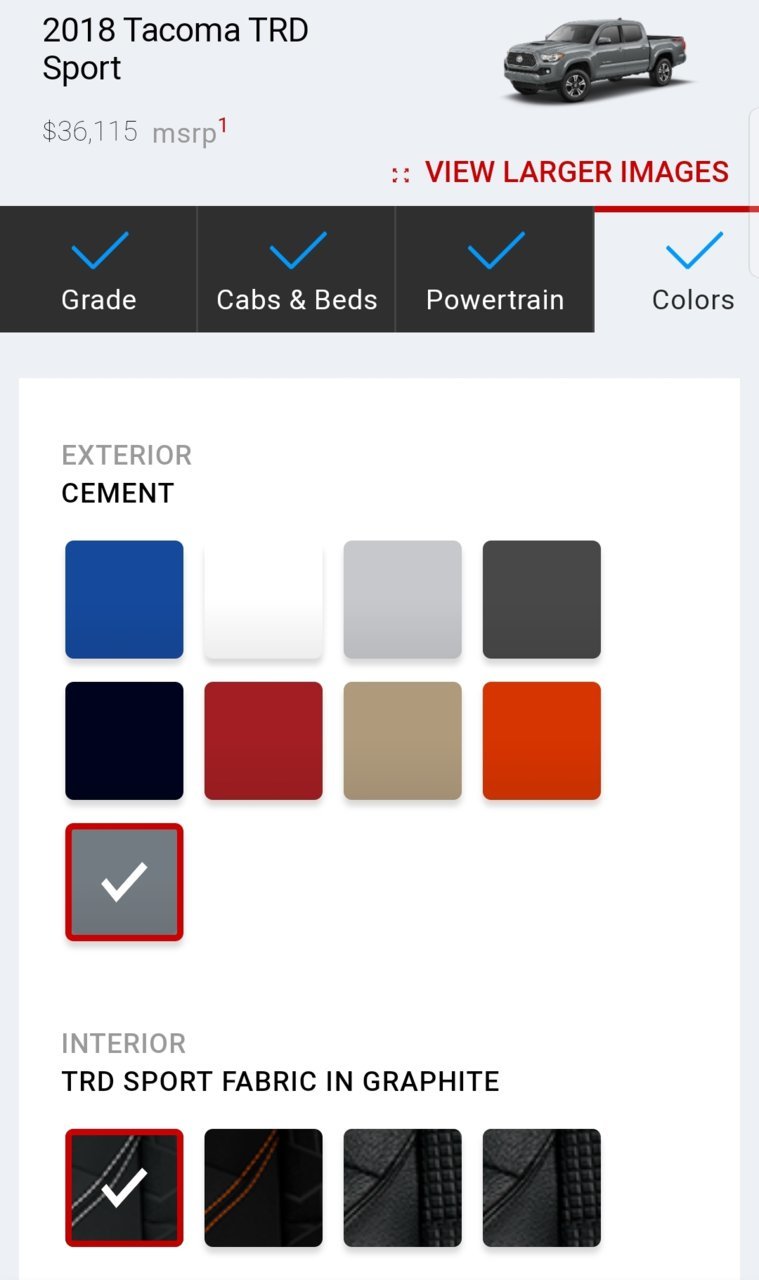Select the light silver exterior color
This screenshot has width=759, height=1280.
403,600
